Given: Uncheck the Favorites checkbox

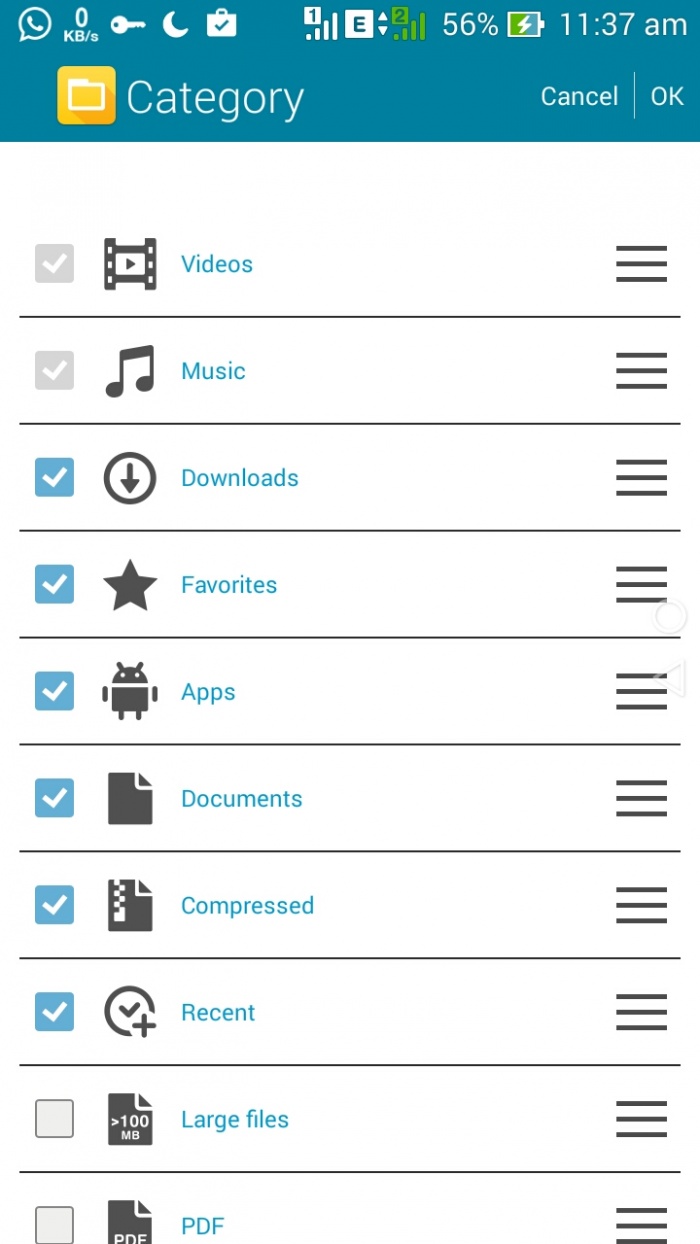Looking at the screenshot, I should 54,585.
